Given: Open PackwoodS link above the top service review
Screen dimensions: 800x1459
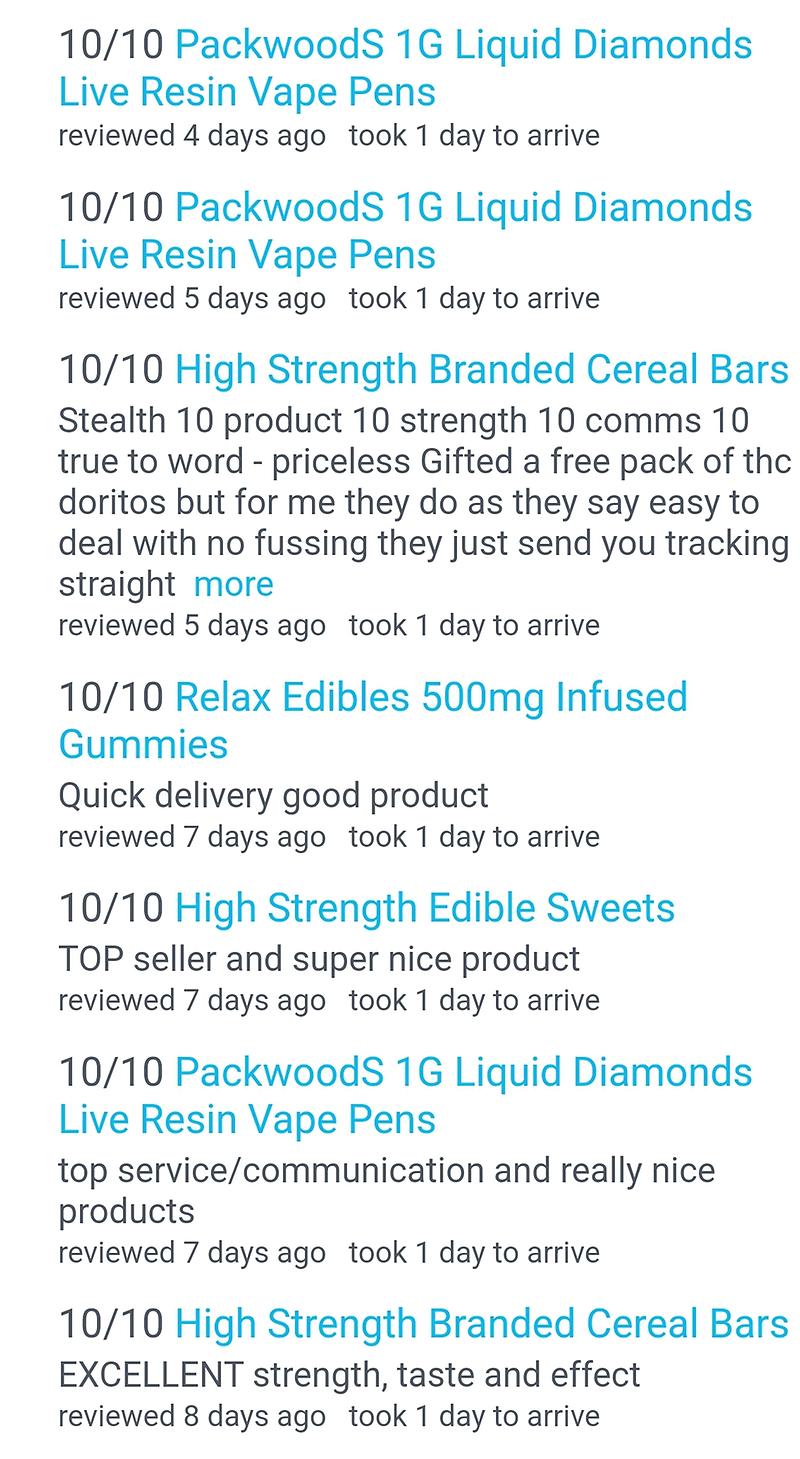Looking at the screenshot, I should [x=463, y=1073].
